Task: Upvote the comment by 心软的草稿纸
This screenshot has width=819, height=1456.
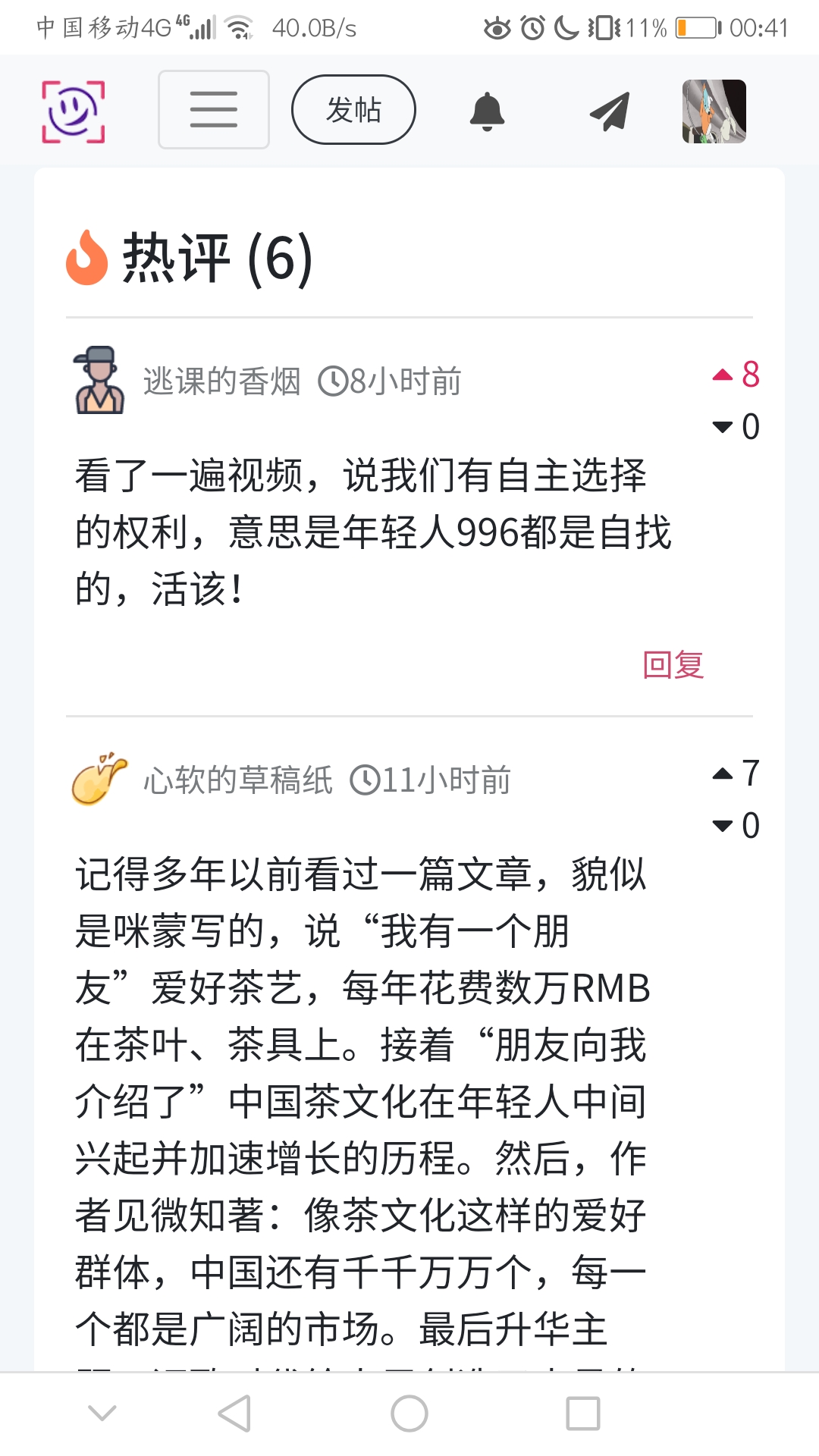Action: 723,773
